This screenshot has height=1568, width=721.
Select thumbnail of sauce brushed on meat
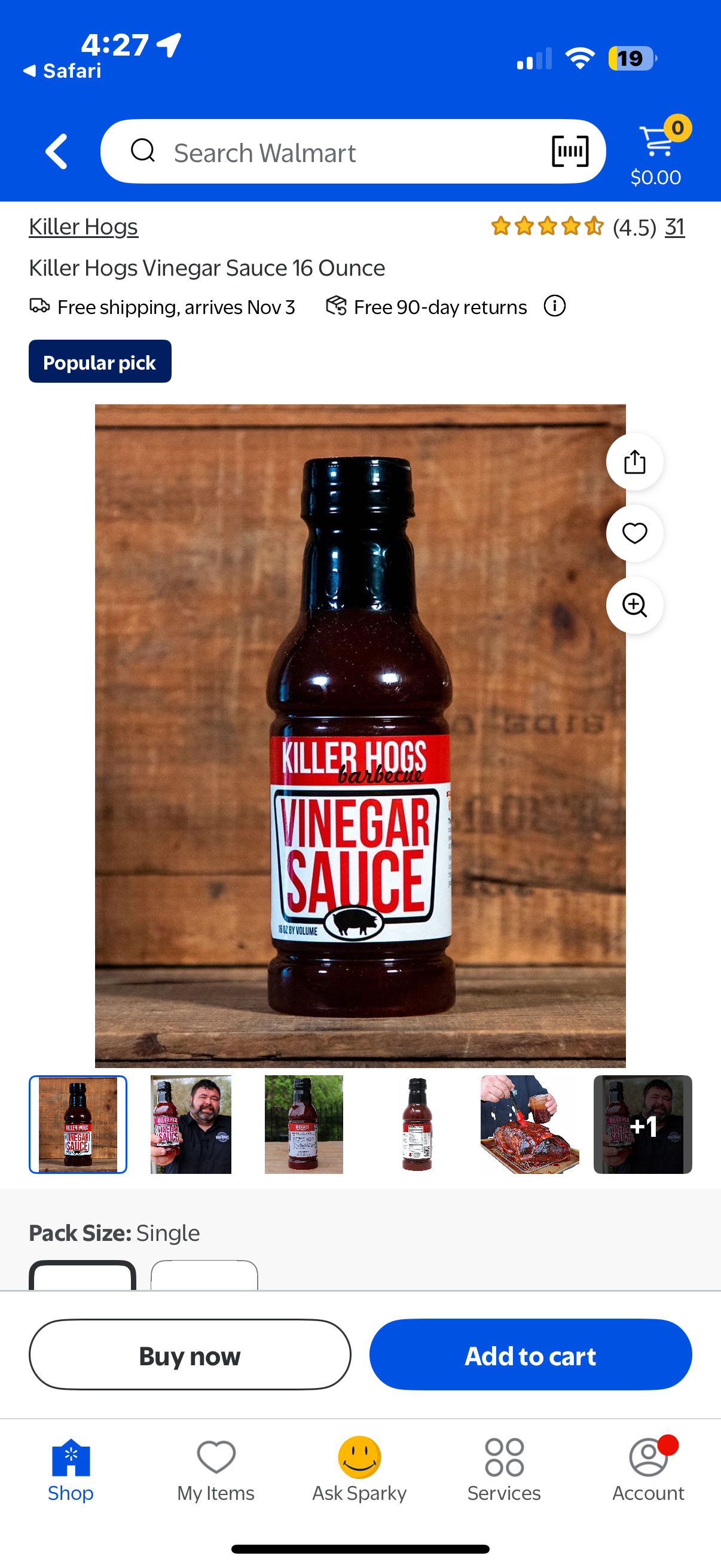[x=529, y=1124]
